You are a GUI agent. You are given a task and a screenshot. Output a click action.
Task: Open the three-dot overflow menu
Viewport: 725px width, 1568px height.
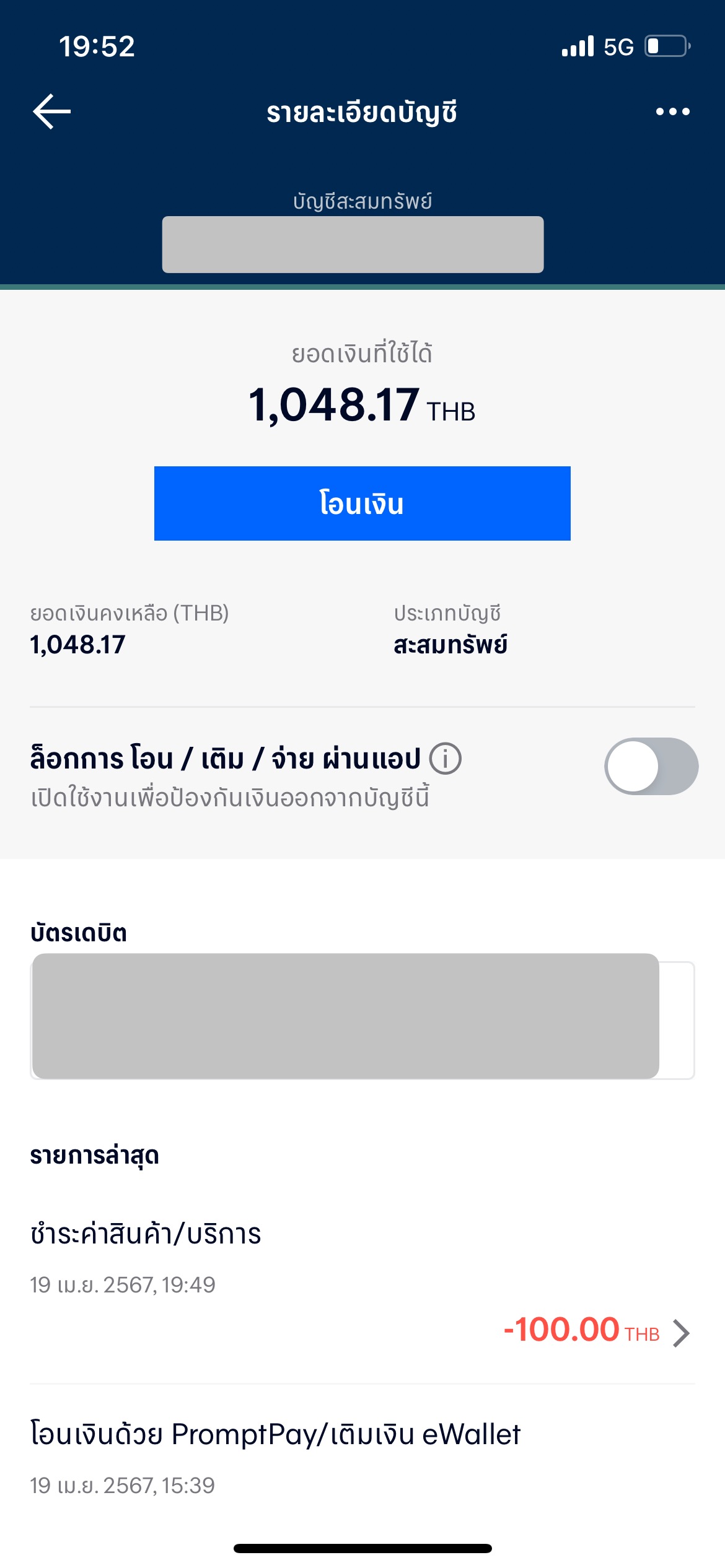pos(673,112)
